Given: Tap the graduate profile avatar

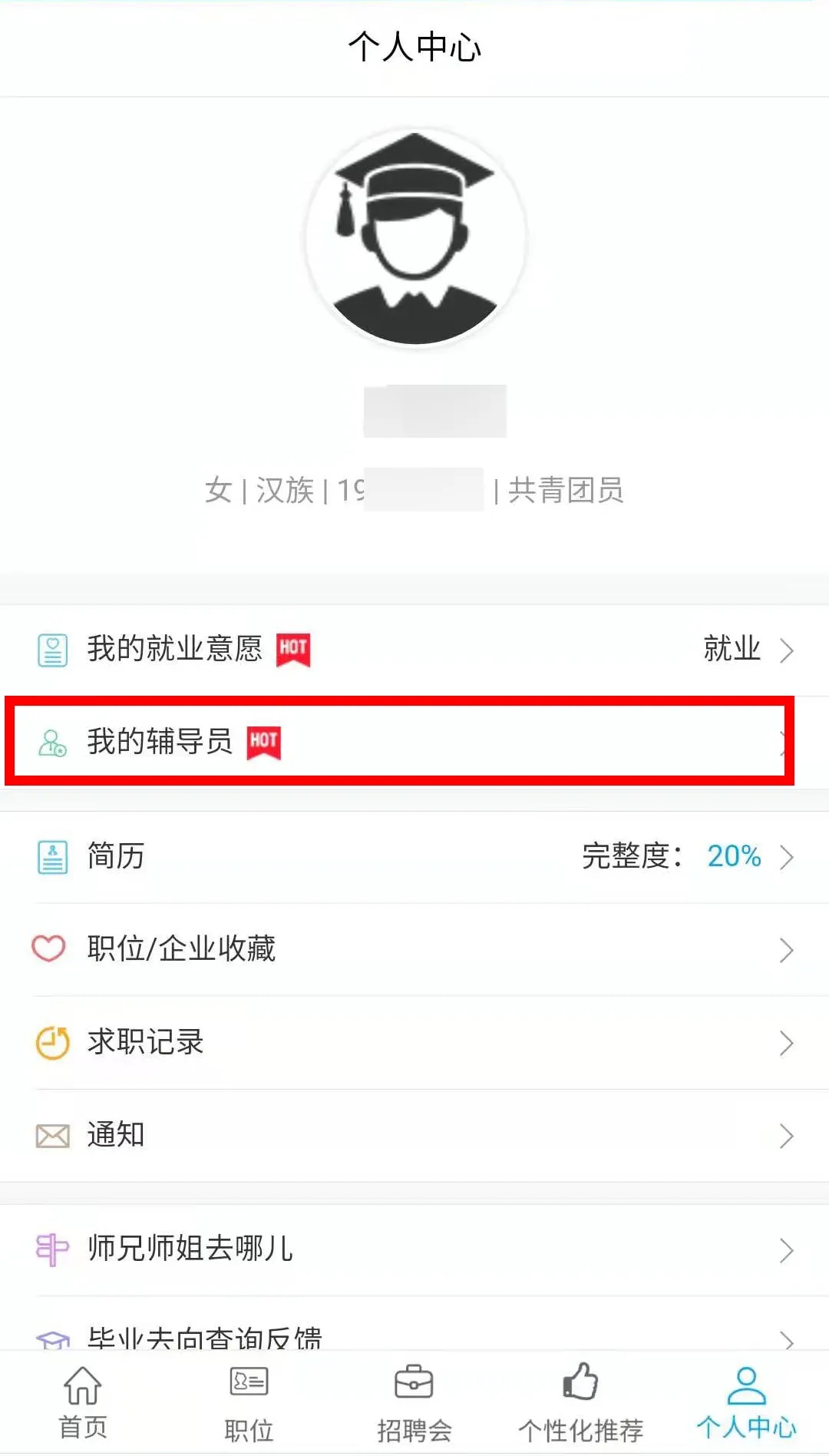Looking at the screenshot, I should click(415, 239).
